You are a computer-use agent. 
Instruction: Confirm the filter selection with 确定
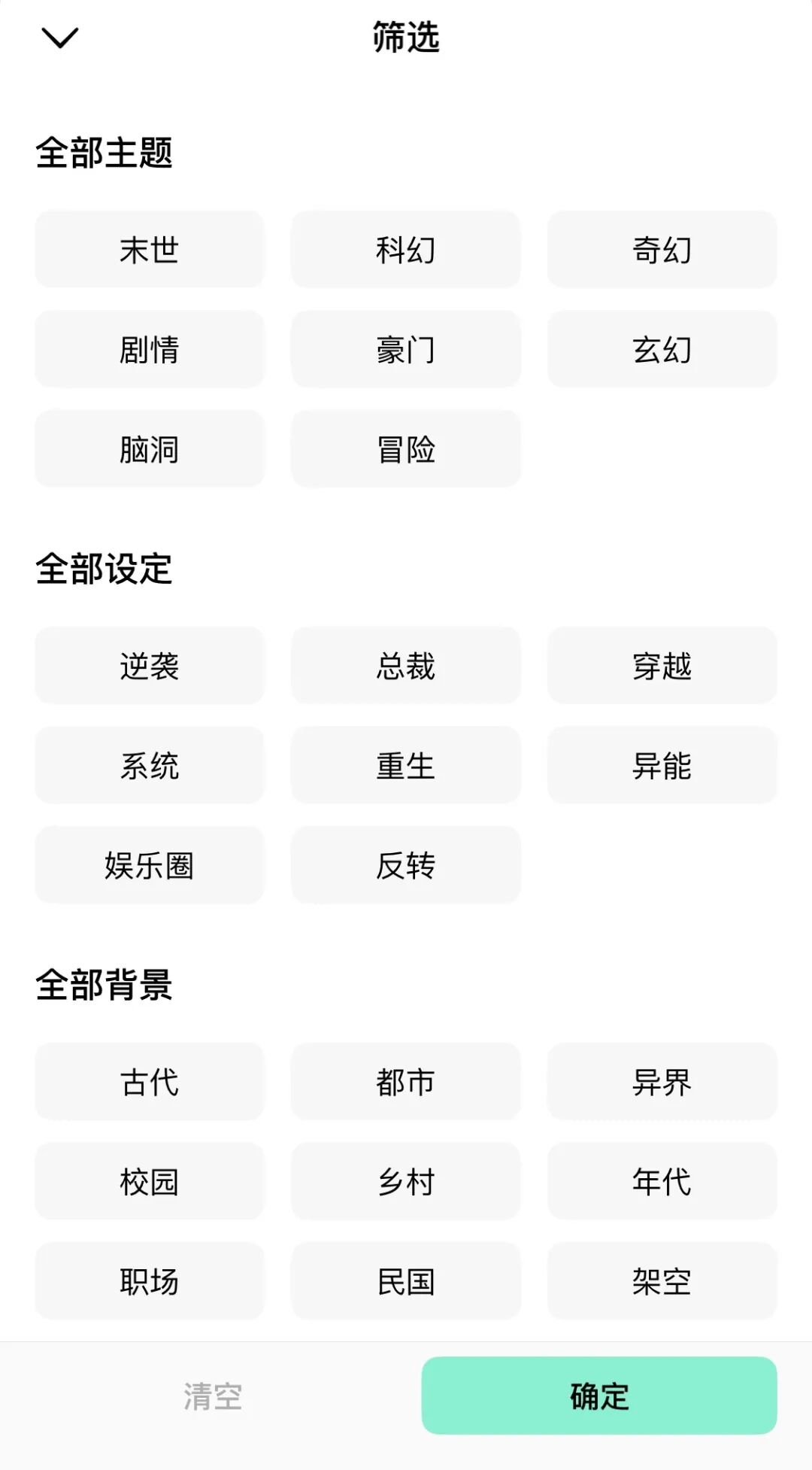point(599,1396)
